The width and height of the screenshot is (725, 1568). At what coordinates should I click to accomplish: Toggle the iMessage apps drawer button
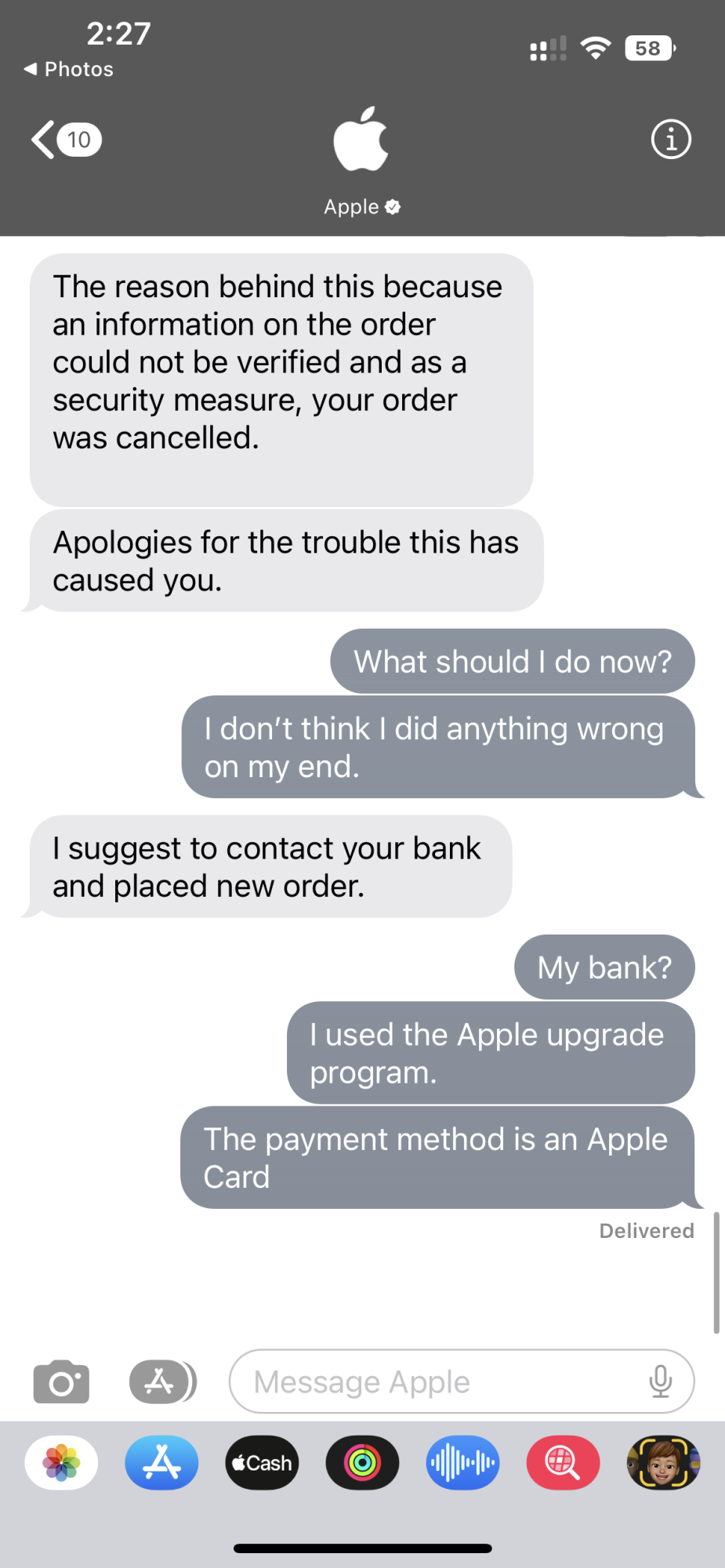tap(162, 1381)
